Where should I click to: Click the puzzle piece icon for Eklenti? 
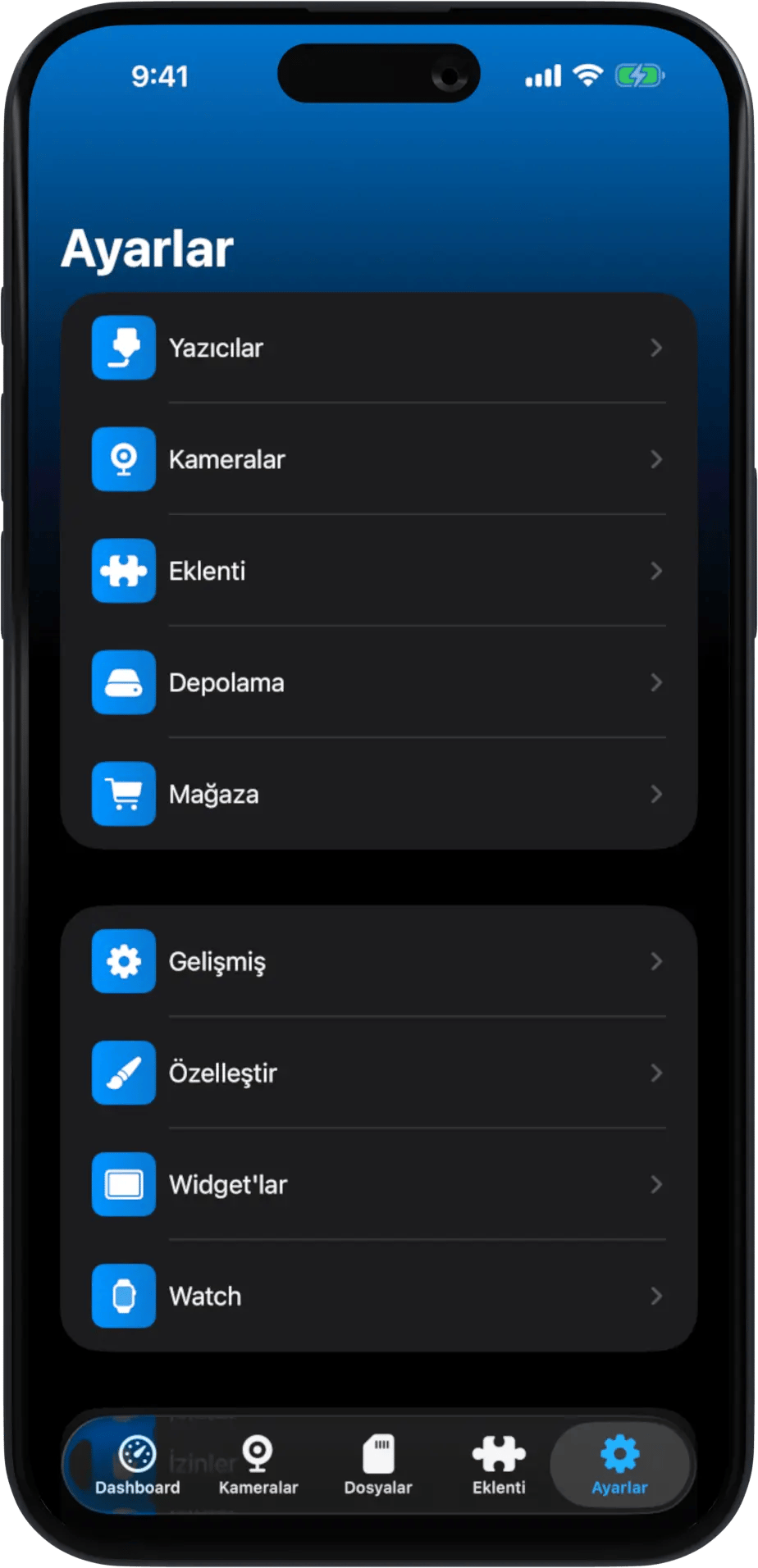point(123,571)
